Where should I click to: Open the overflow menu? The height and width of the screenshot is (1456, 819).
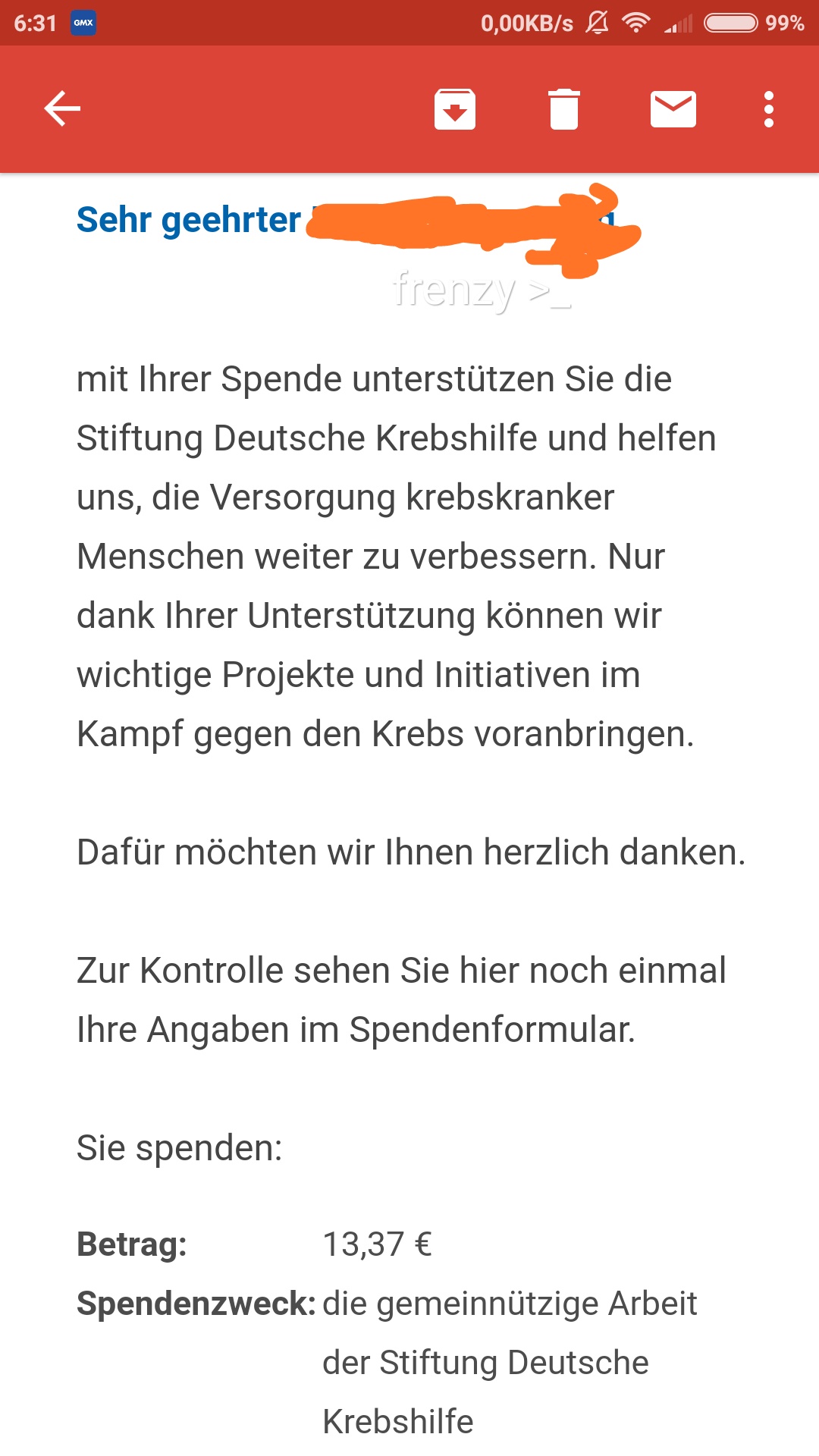(769, 109)
